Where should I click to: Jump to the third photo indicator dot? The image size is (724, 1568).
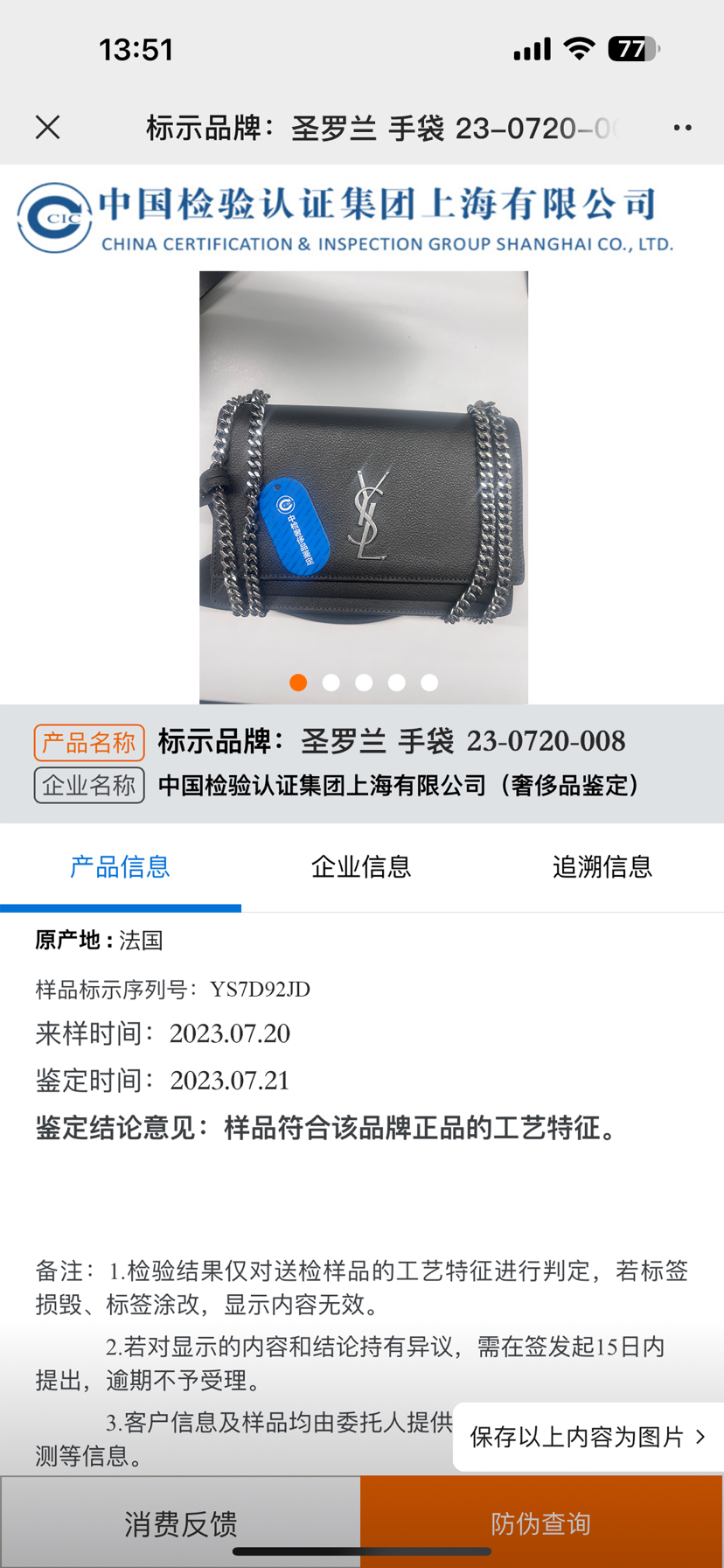coord(364,682)
